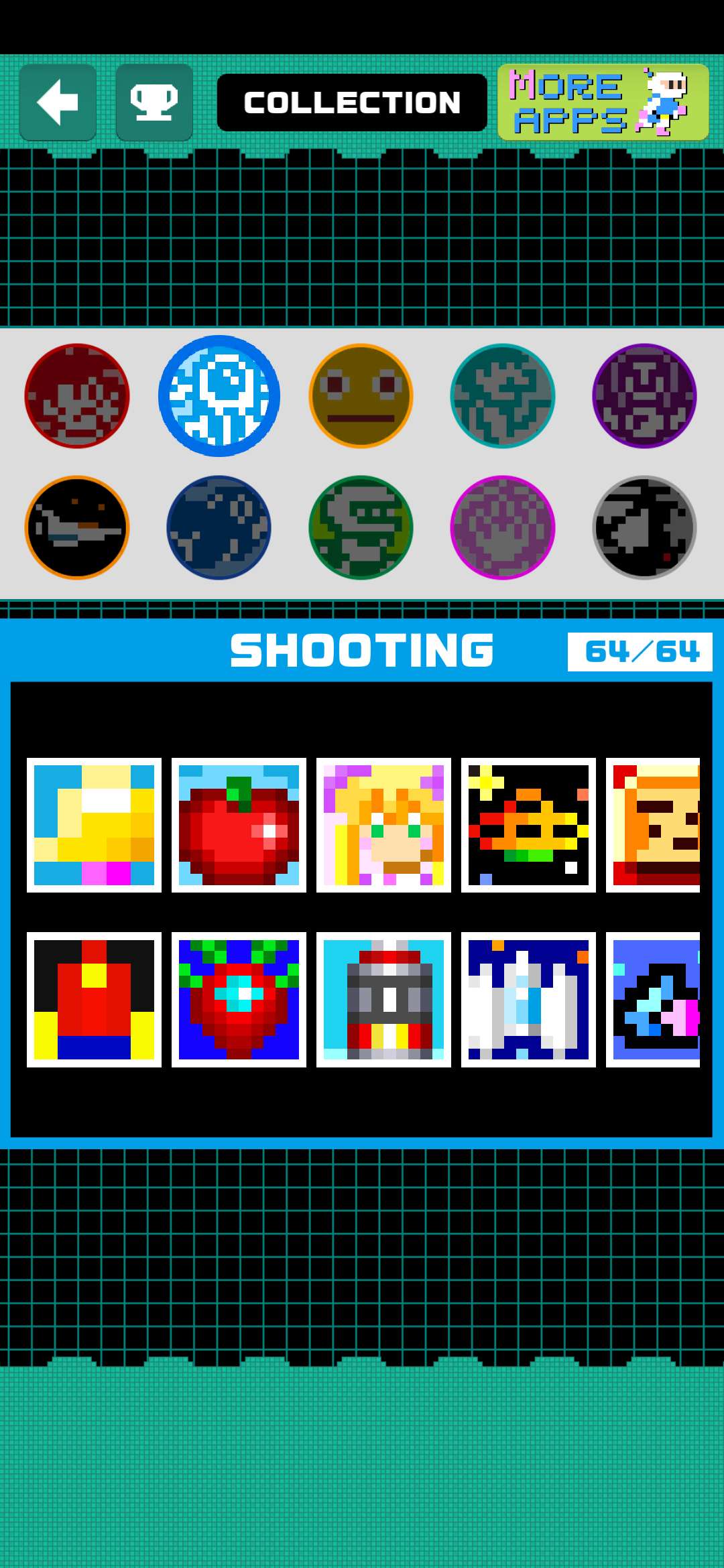Select the dark navy category circle

pos(219,527)
